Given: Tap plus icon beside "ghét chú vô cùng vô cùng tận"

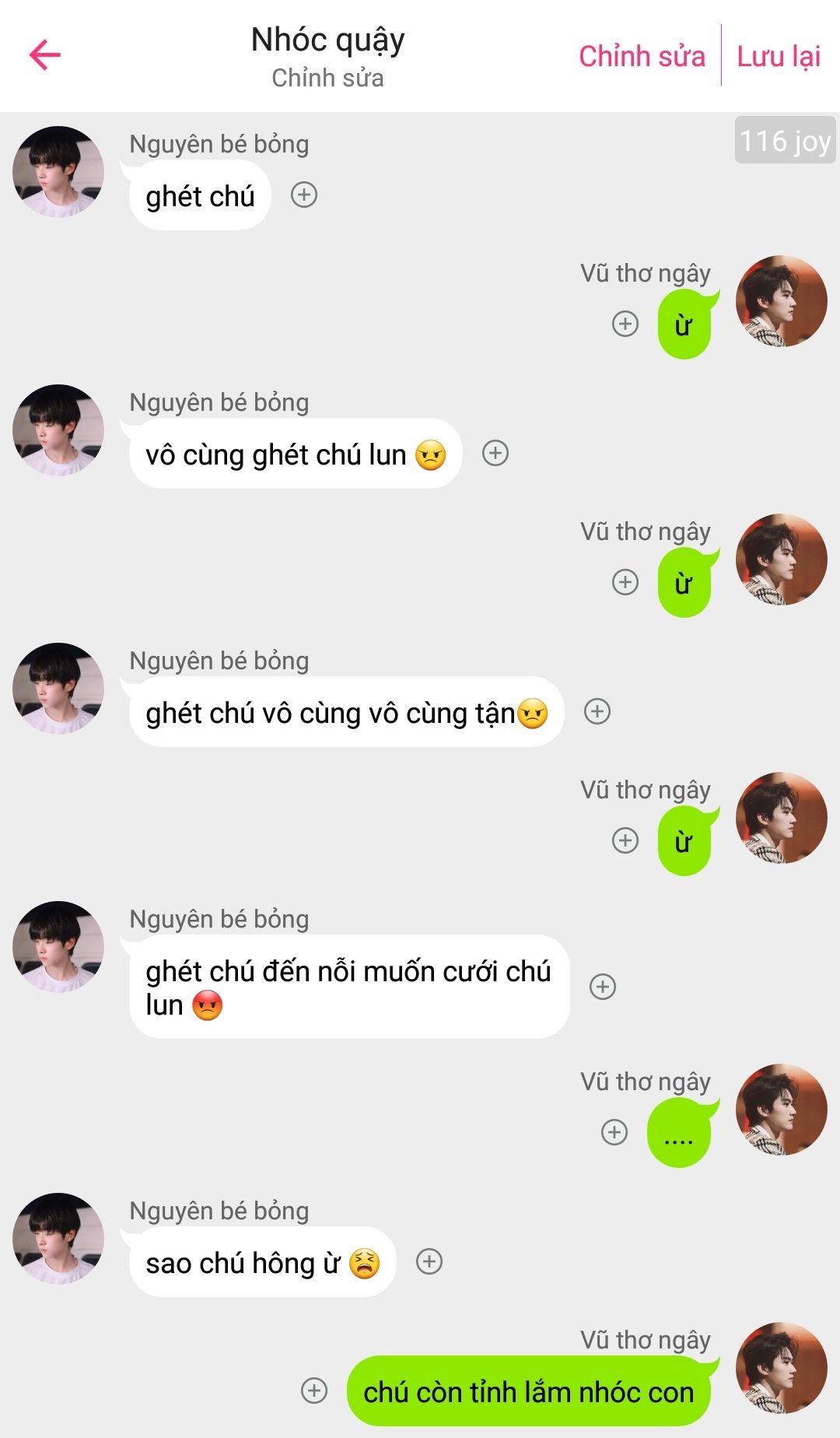Looking at the screenshot, I should (x=597, y=711).
